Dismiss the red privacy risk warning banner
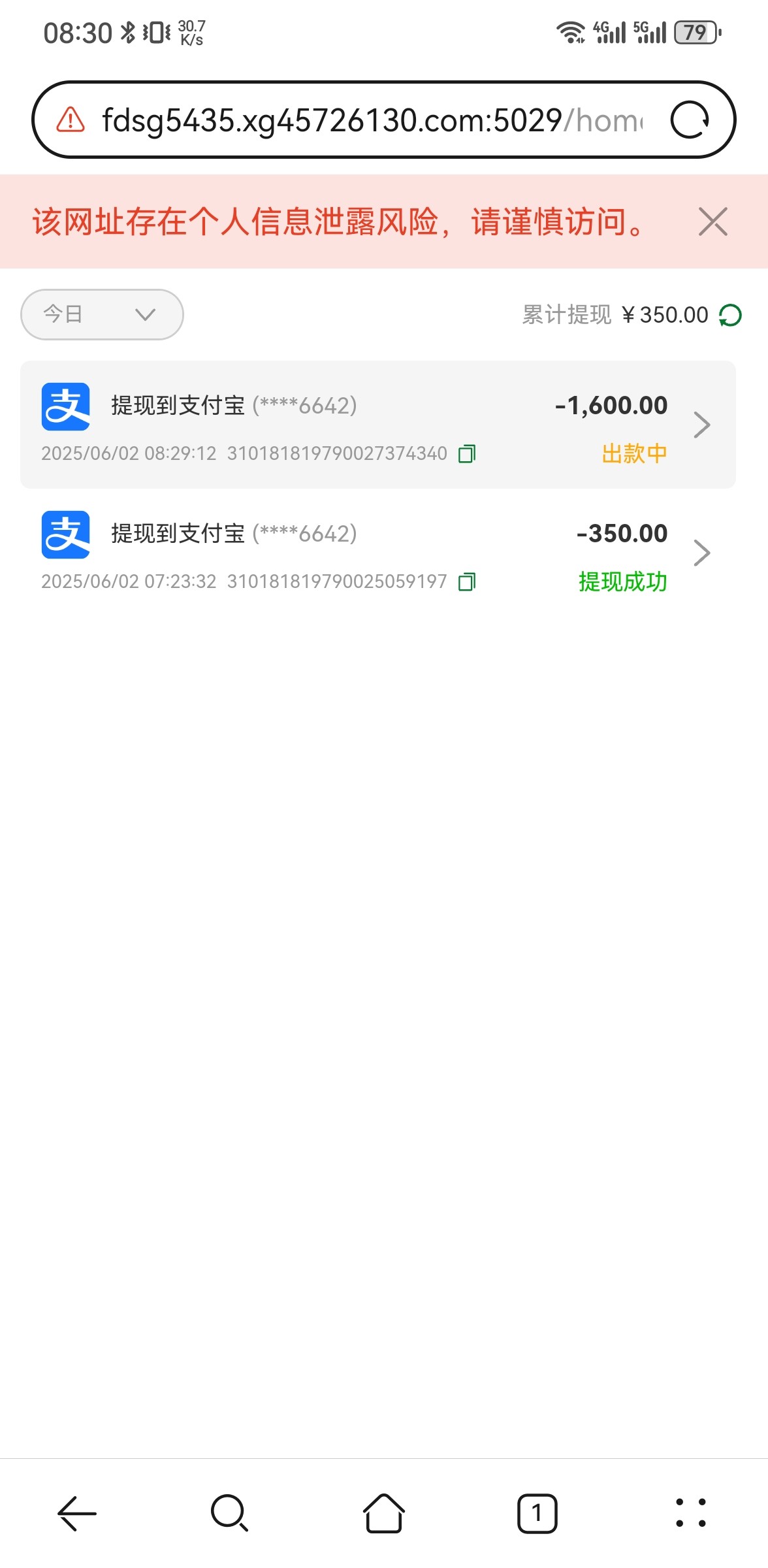768x1568 pixels. pyautogui.click(x=712, y=221)
